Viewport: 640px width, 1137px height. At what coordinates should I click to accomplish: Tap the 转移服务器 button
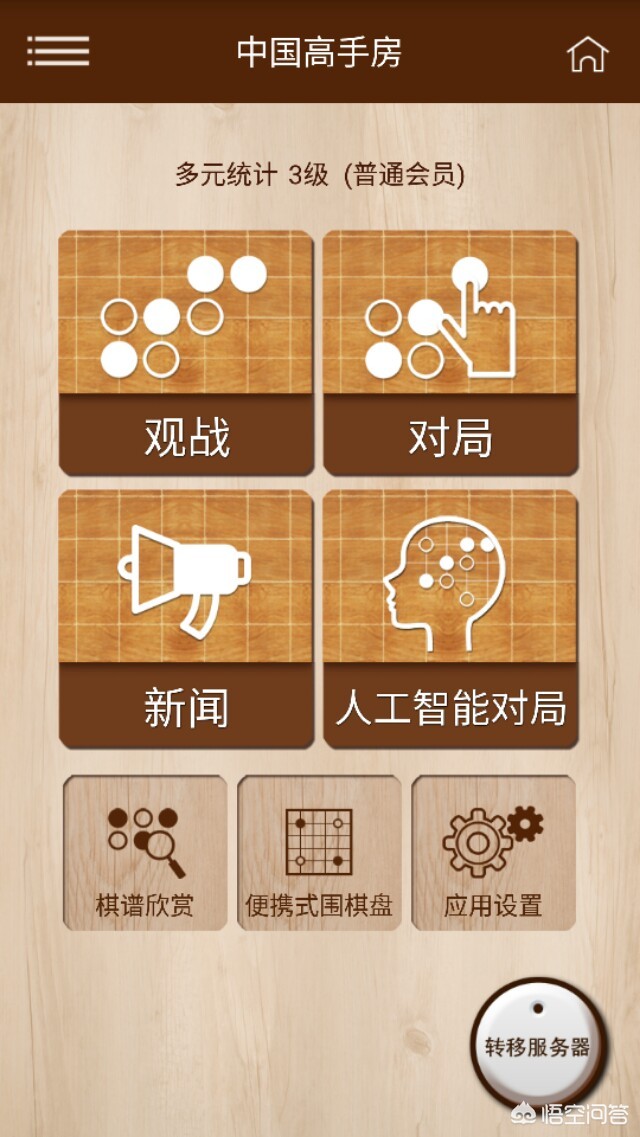coord(537,1047)
